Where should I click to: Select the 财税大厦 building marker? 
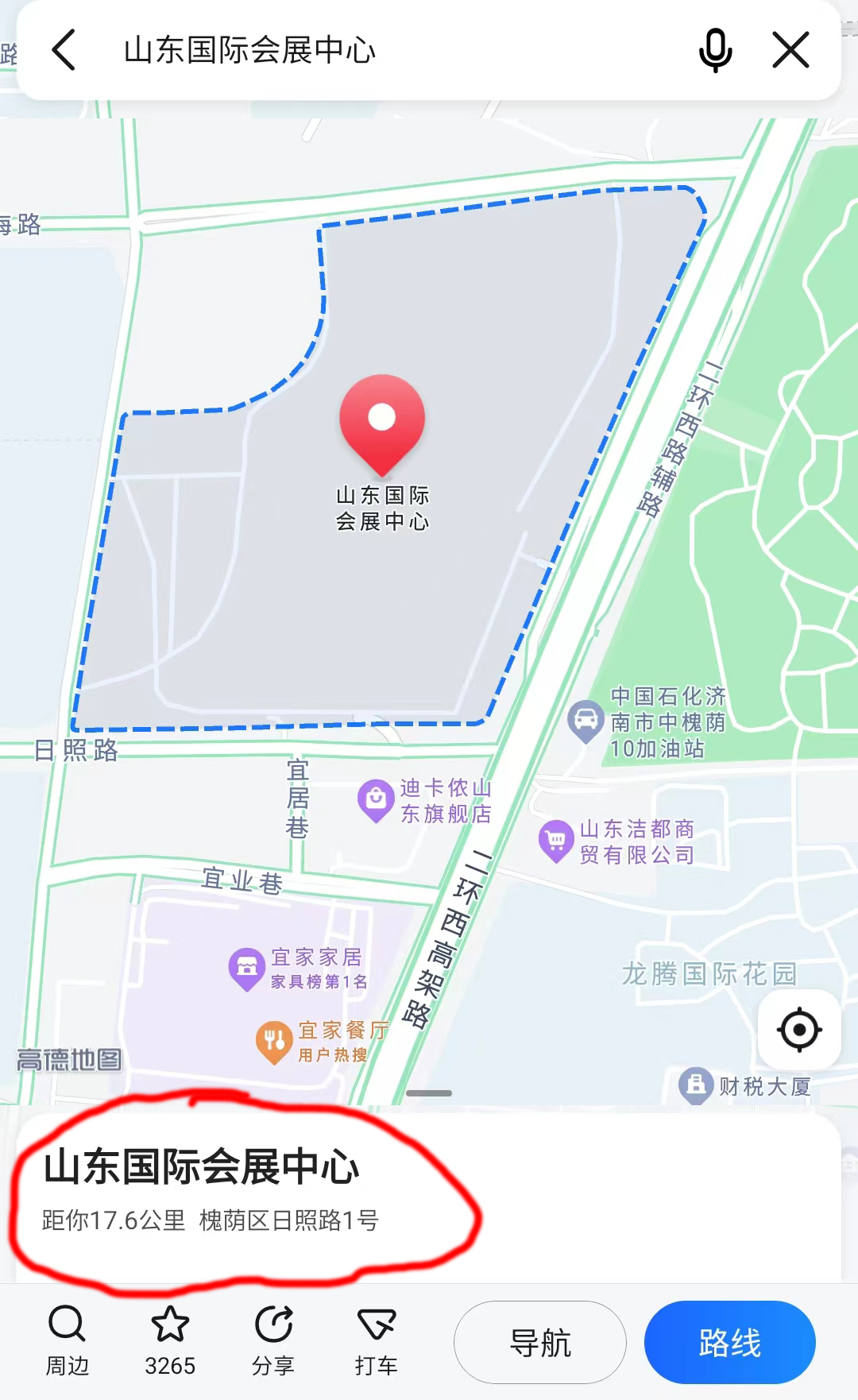point(696,1085)
